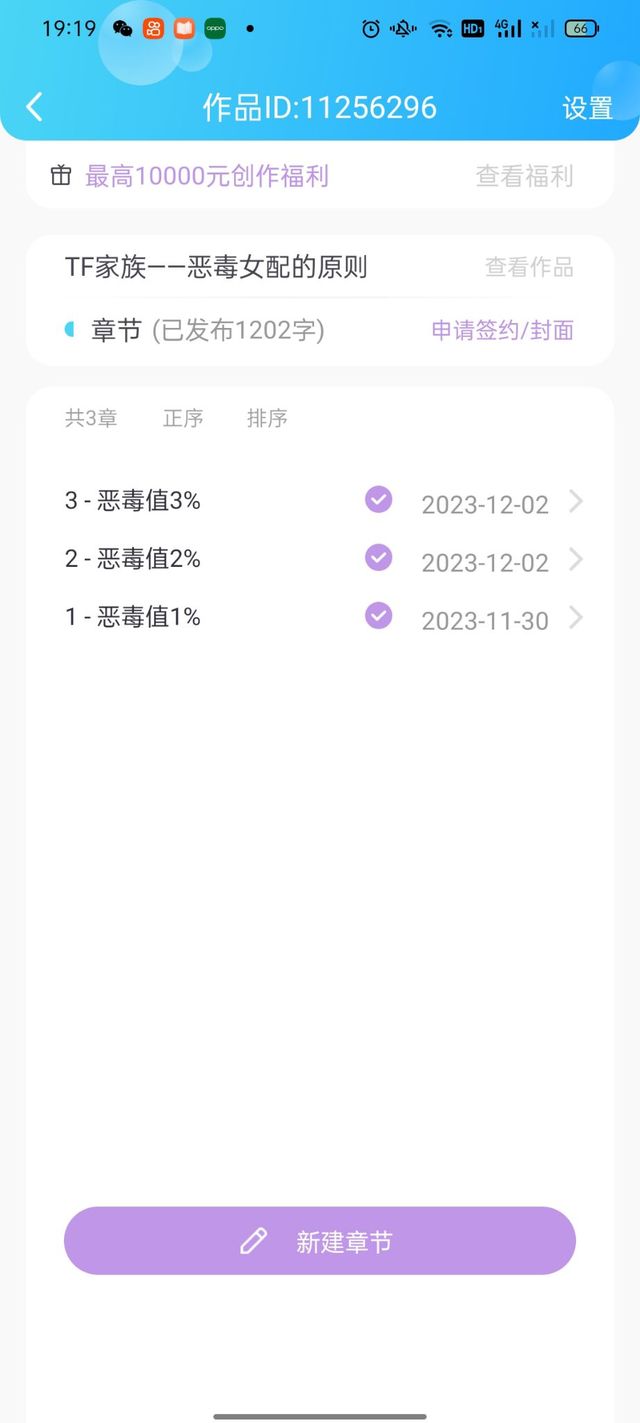Open 申请签约/封面 link
The width and height of the screenshot is (640, 1423).
(x=502, y=330)
